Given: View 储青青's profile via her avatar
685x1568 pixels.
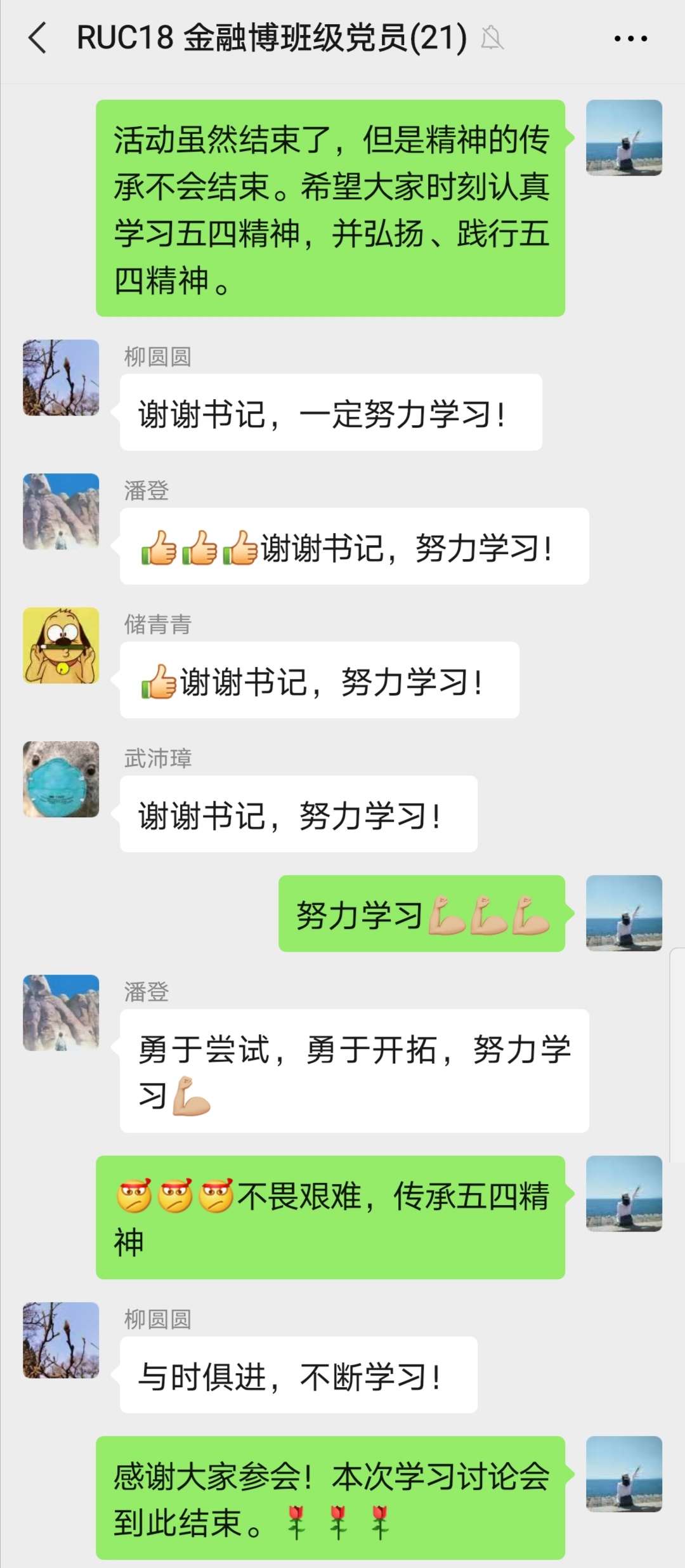Looking at the screenshot, I should (x=61, y=645).
